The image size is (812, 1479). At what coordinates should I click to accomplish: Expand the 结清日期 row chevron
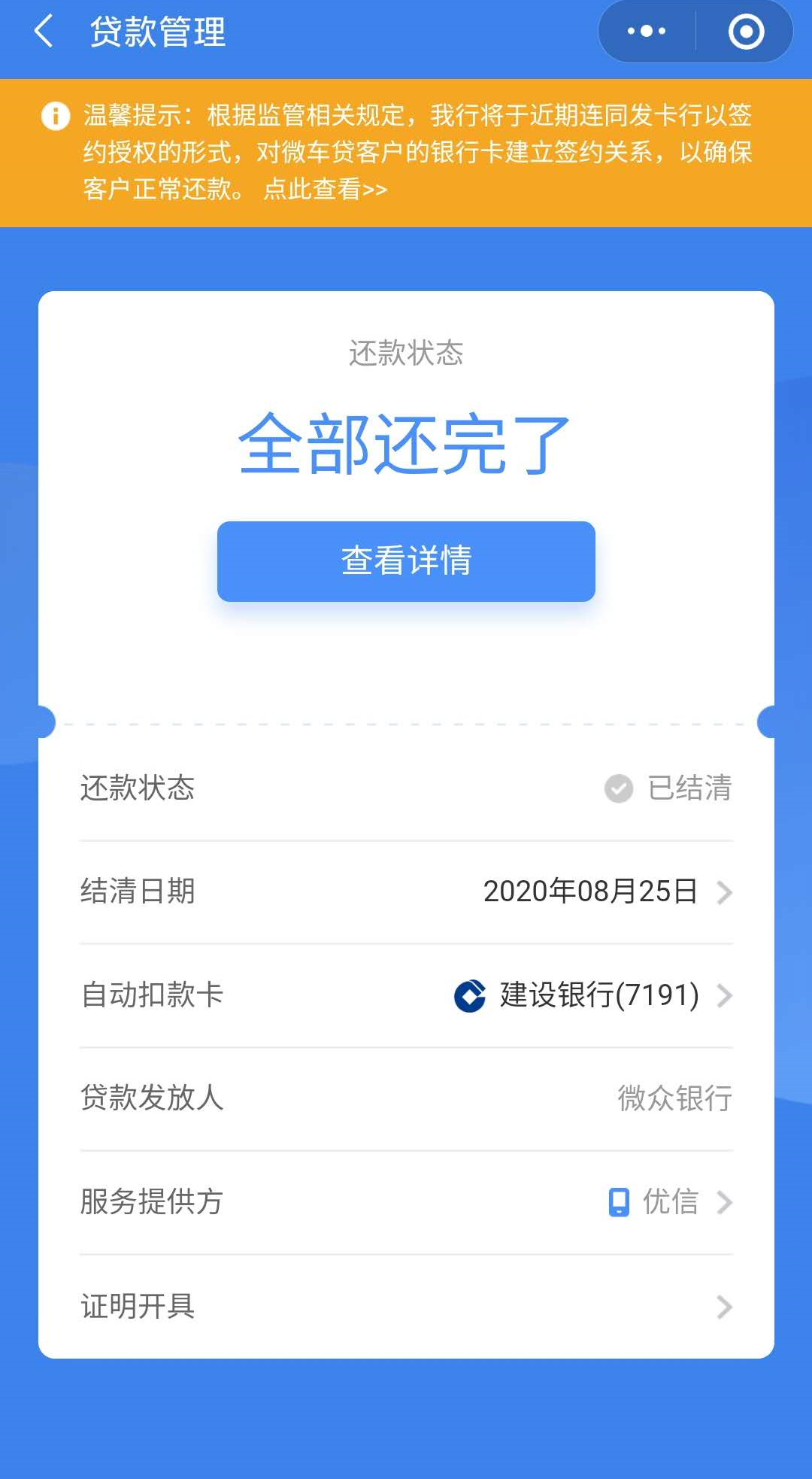tap(724, 892)
